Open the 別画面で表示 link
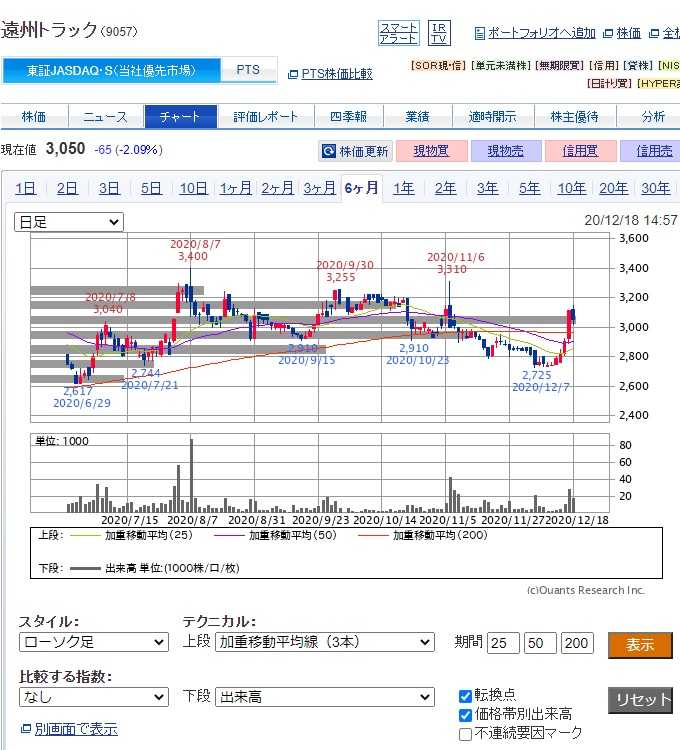Screen dimensions: 680x750 (76, 729)
